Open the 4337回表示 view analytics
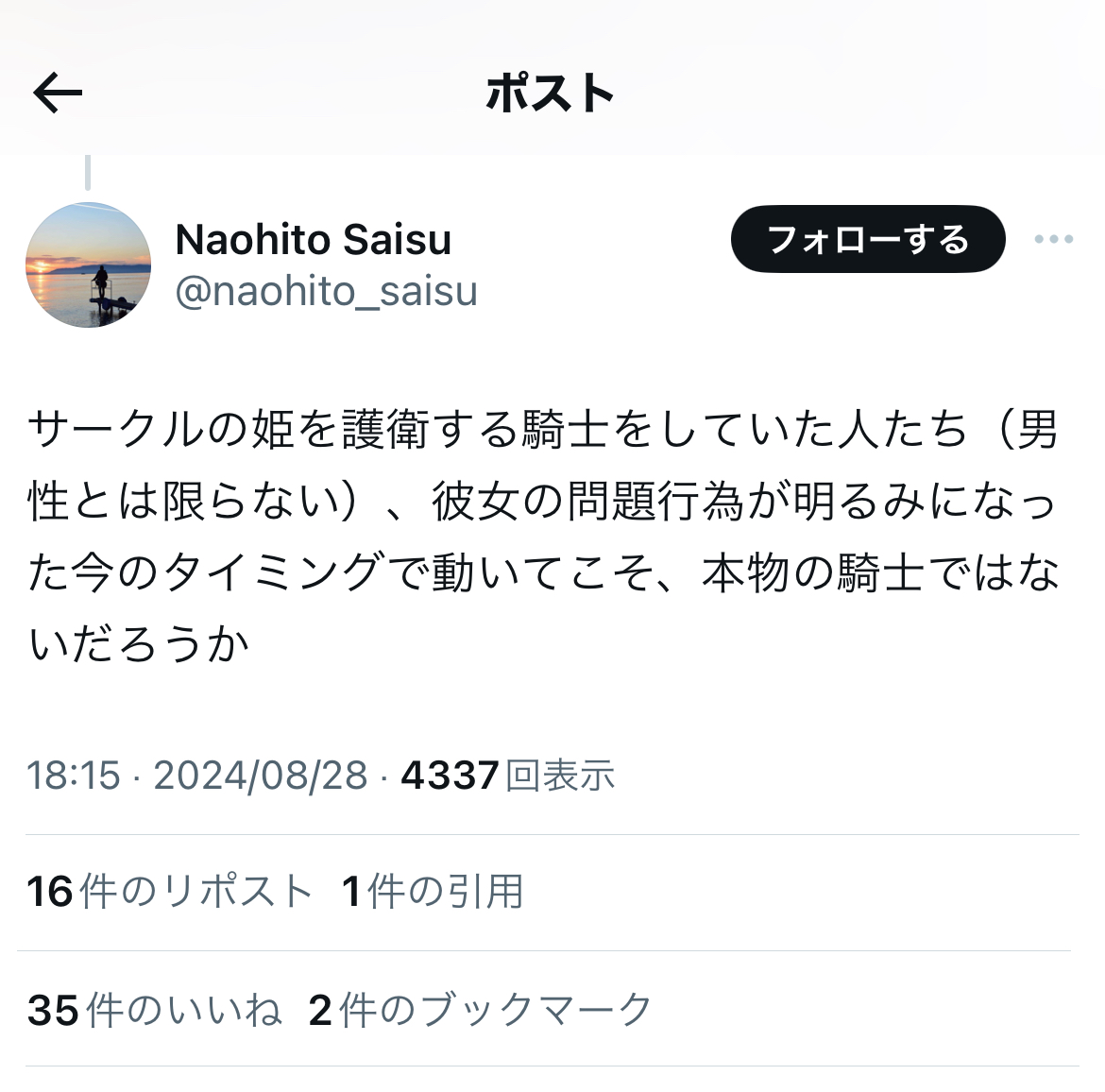The image size is (1105, 1092). (508, 776)
